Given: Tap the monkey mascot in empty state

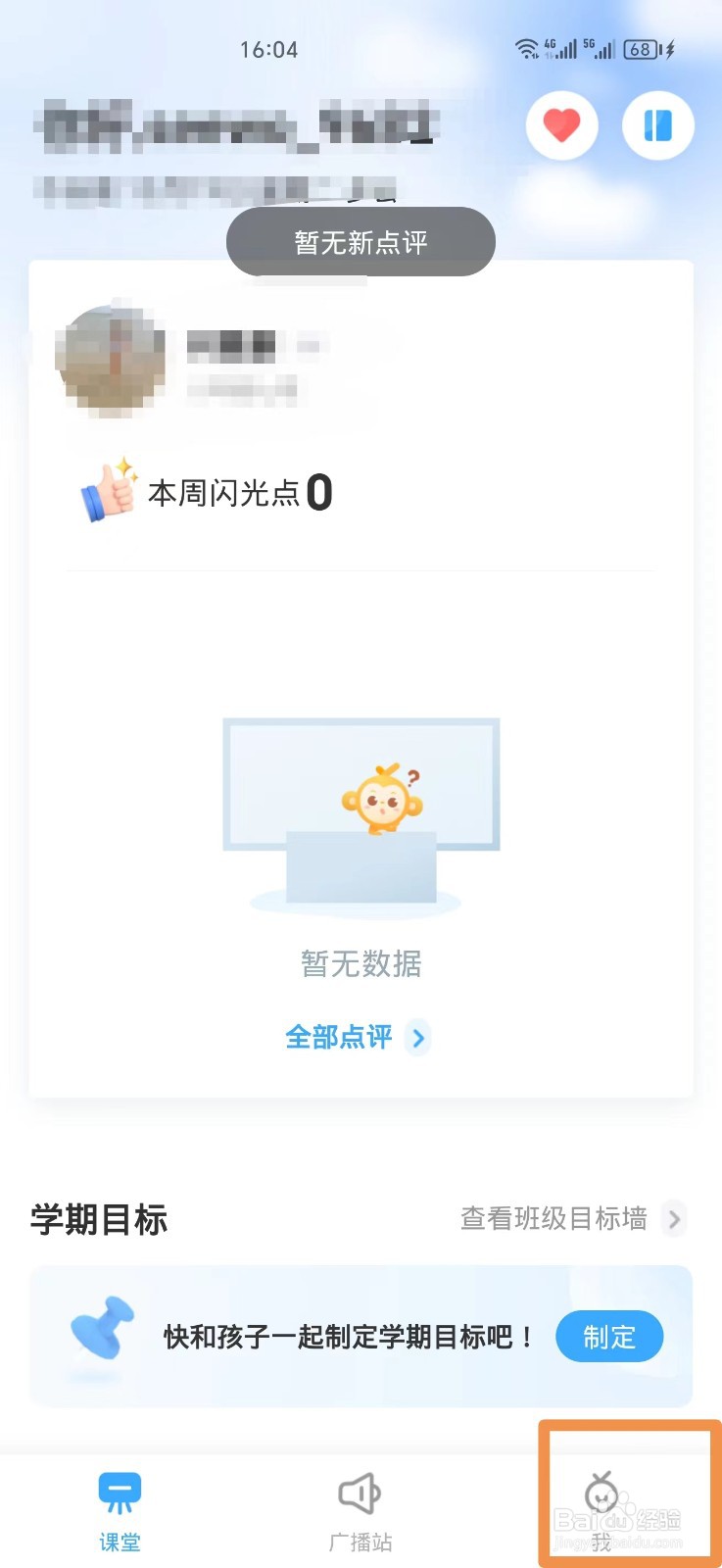Looking at the screenshot, I should [382, 798].
